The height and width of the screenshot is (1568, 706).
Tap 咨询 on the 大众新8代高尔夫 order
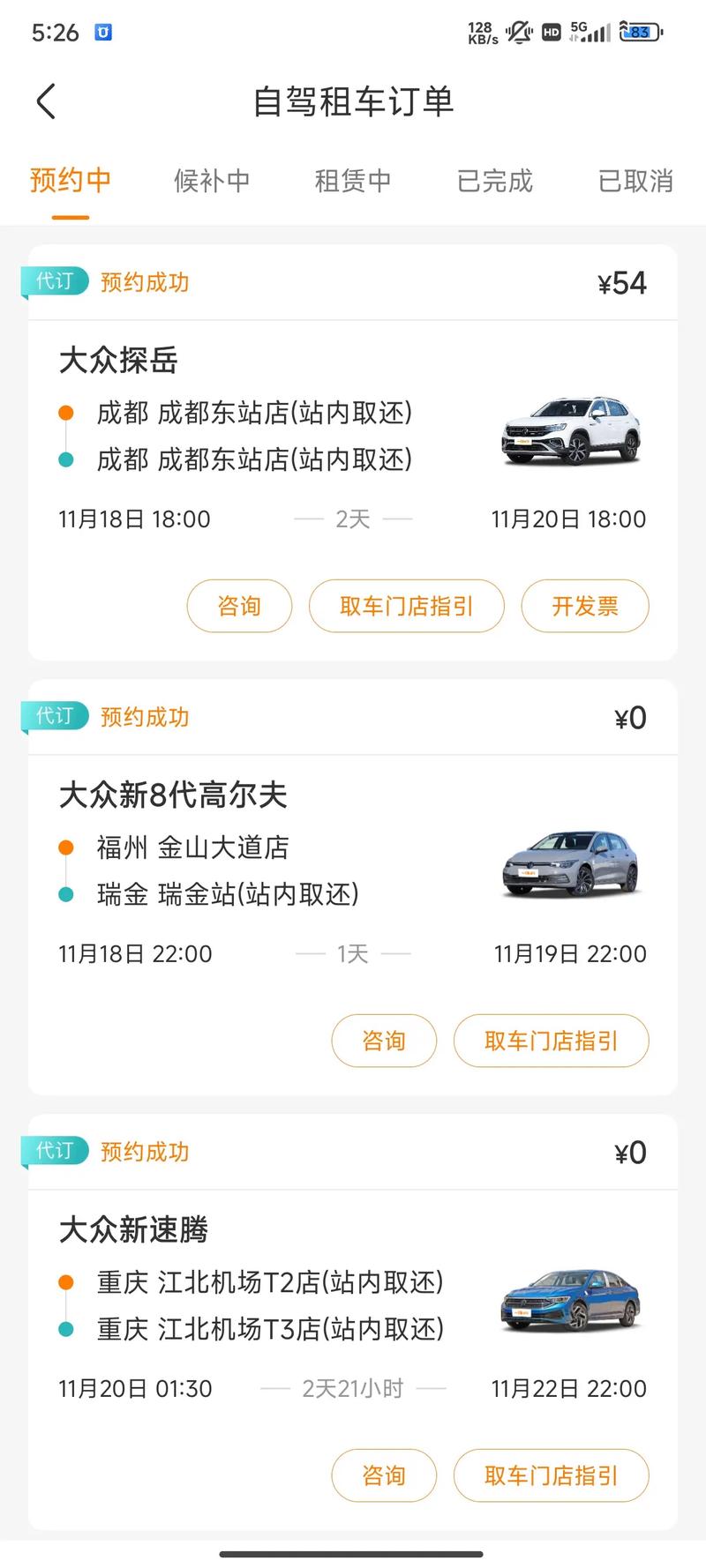coord(384,1041)
